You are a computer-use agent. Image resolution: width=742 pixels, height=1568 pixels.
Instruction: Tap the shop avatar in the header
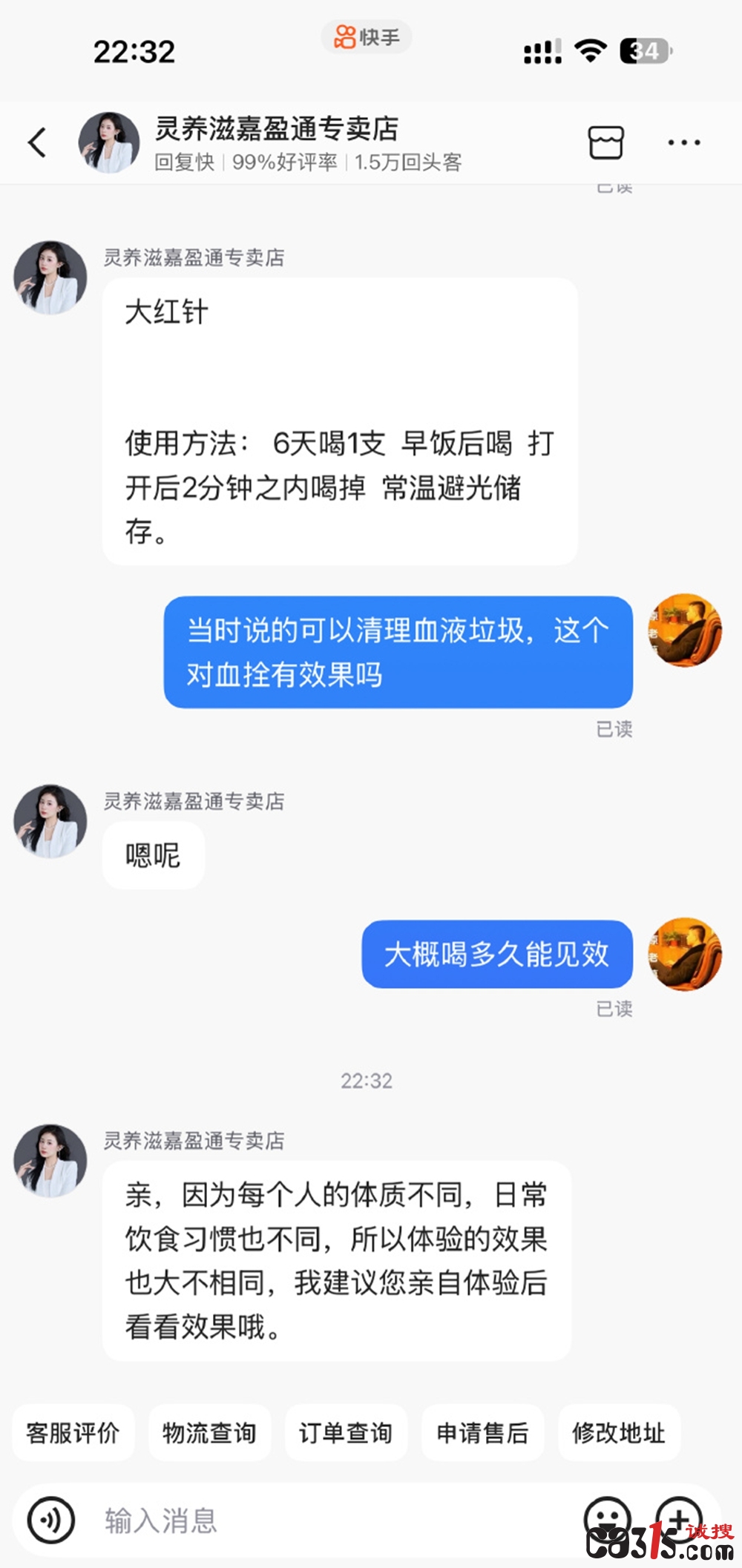110,143
